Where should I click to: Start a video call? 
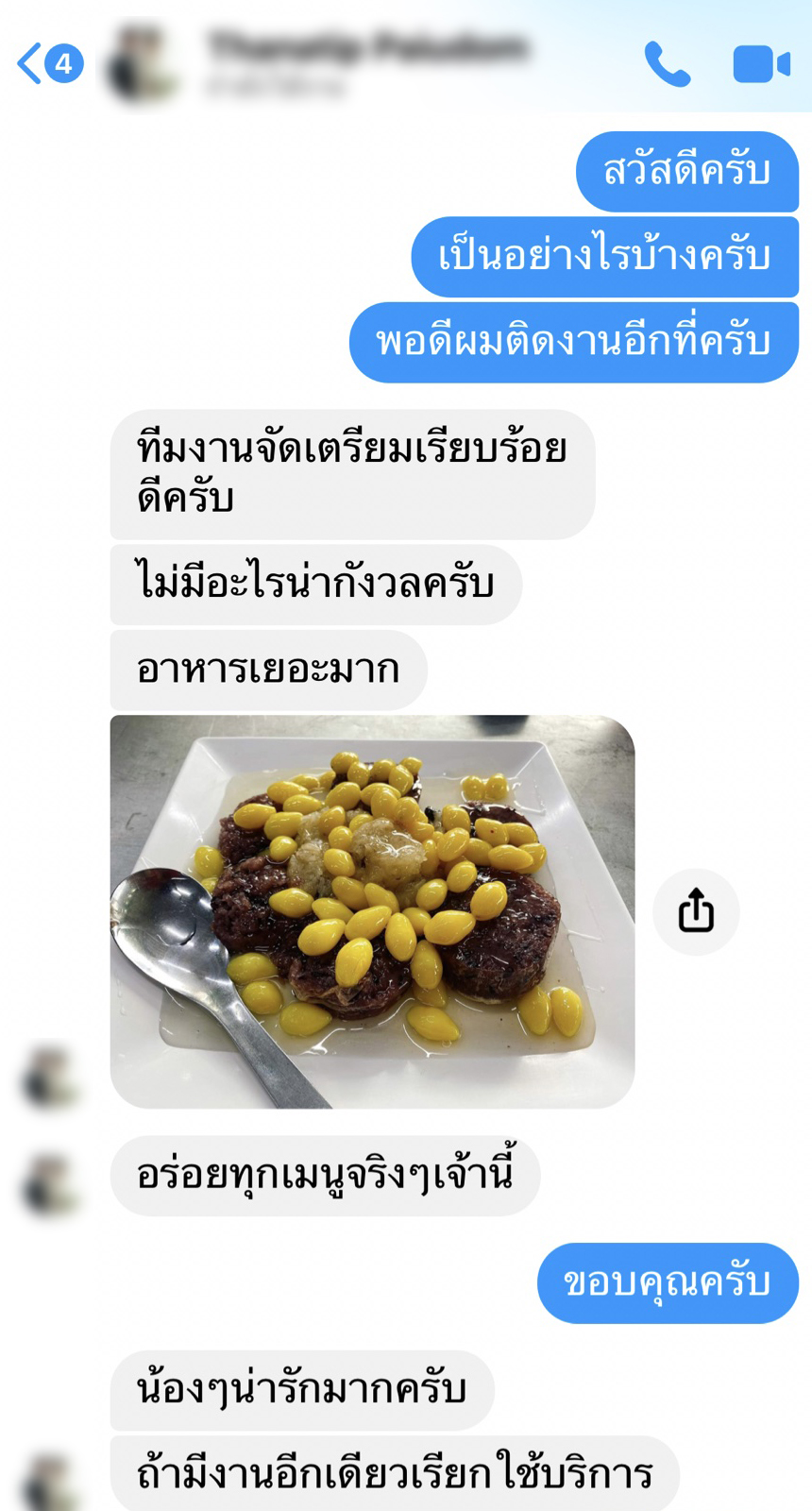[x=761, y=64]
